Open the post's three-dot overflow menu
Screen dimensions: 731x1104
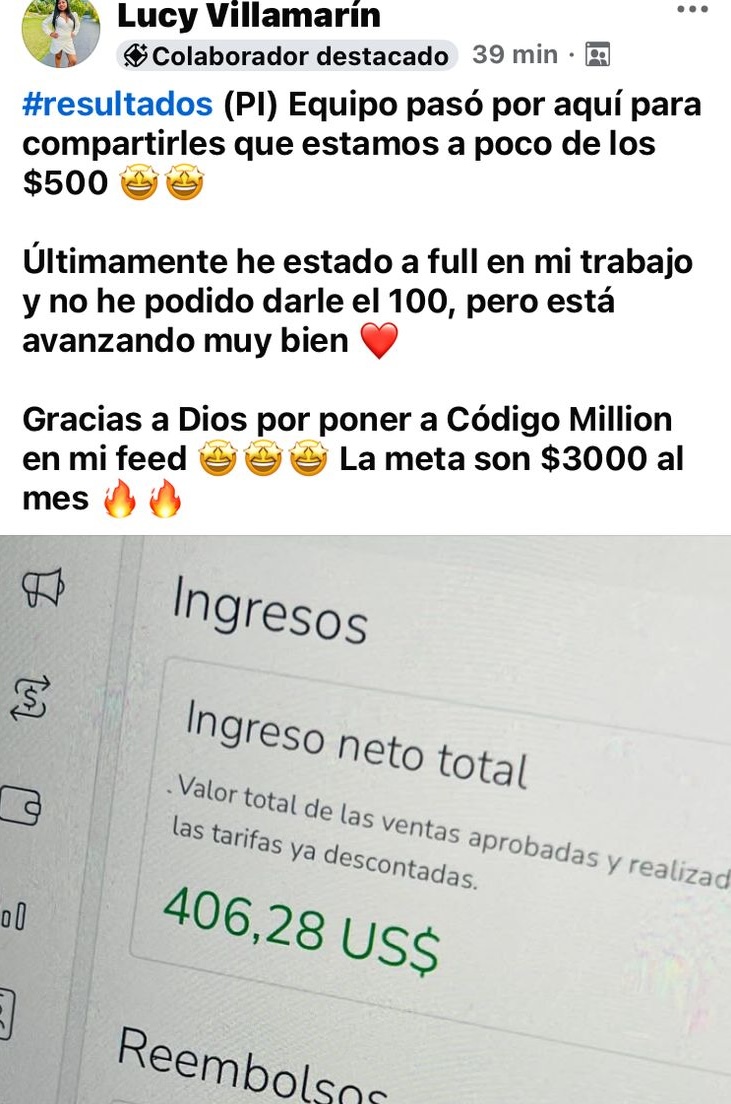pyautogui.click(x=691, y=10)
